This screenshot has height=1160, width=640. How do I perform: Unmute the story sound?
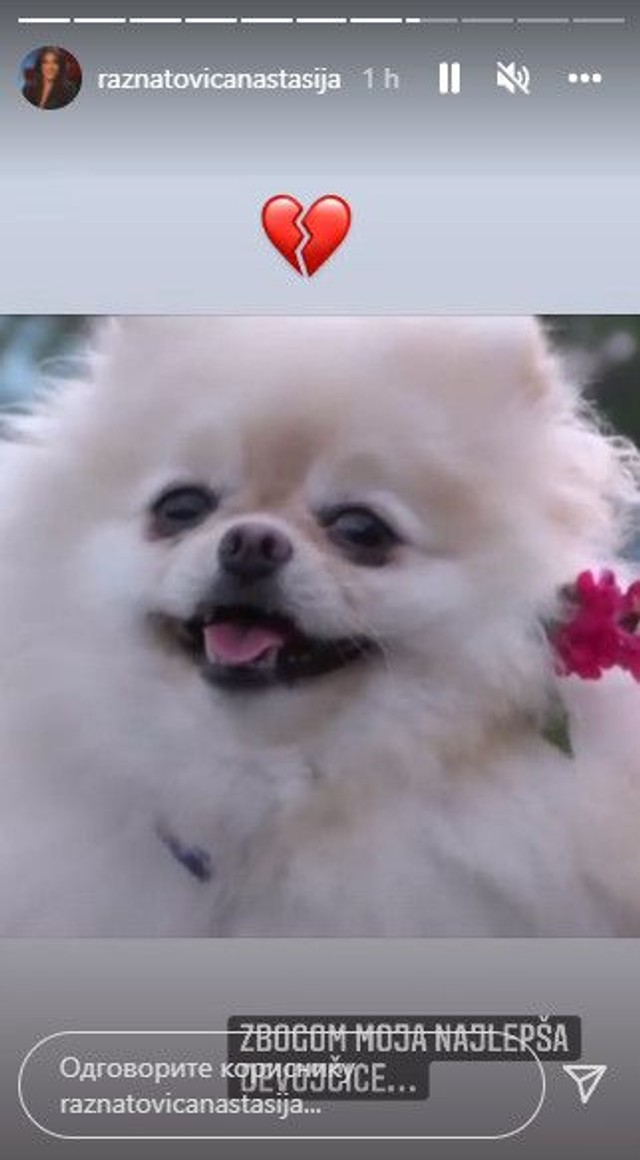pyautogui.click(x=513, y=78)
